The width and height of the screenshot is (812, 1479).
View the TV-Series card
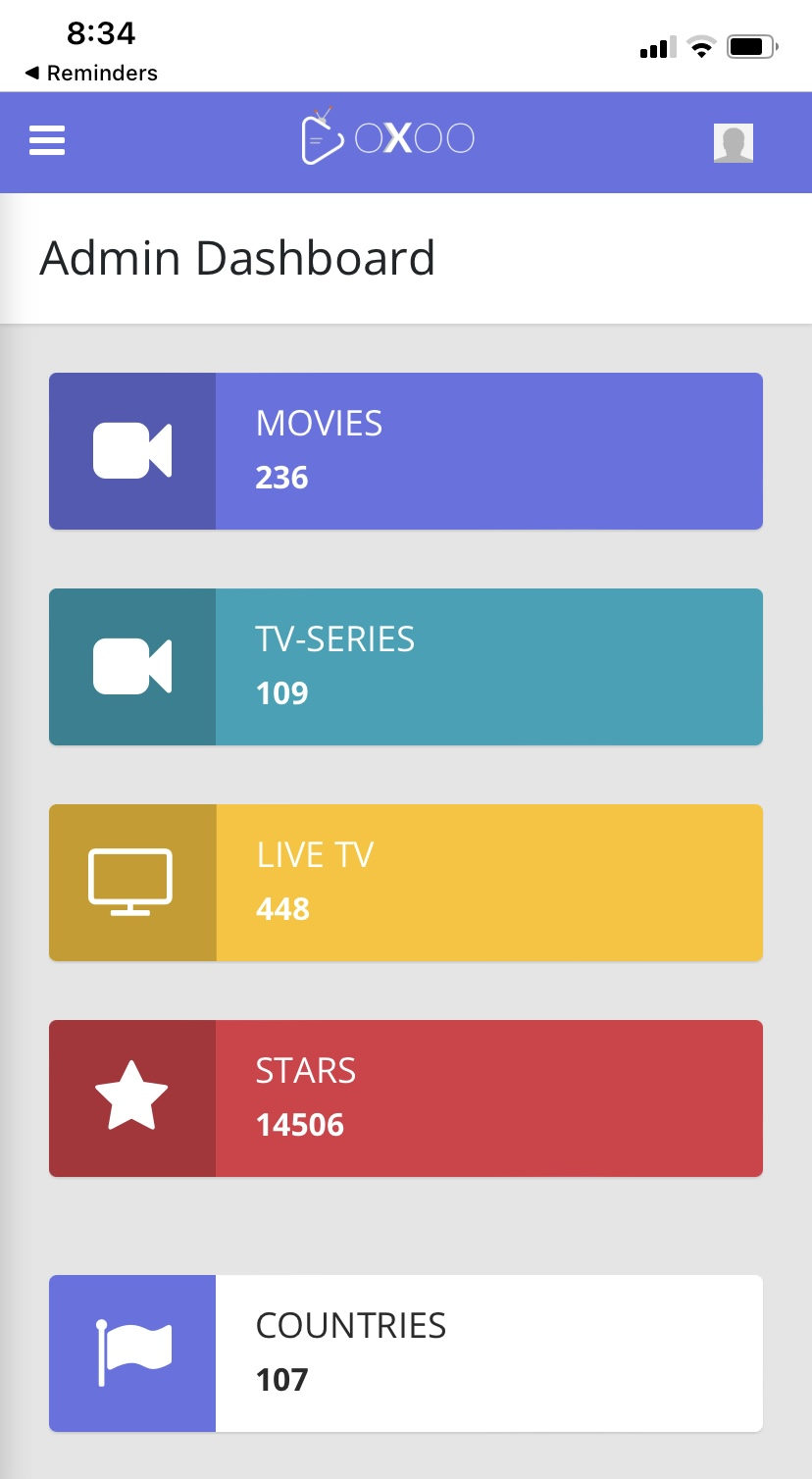pyautogui.click(x=406, y=667)
